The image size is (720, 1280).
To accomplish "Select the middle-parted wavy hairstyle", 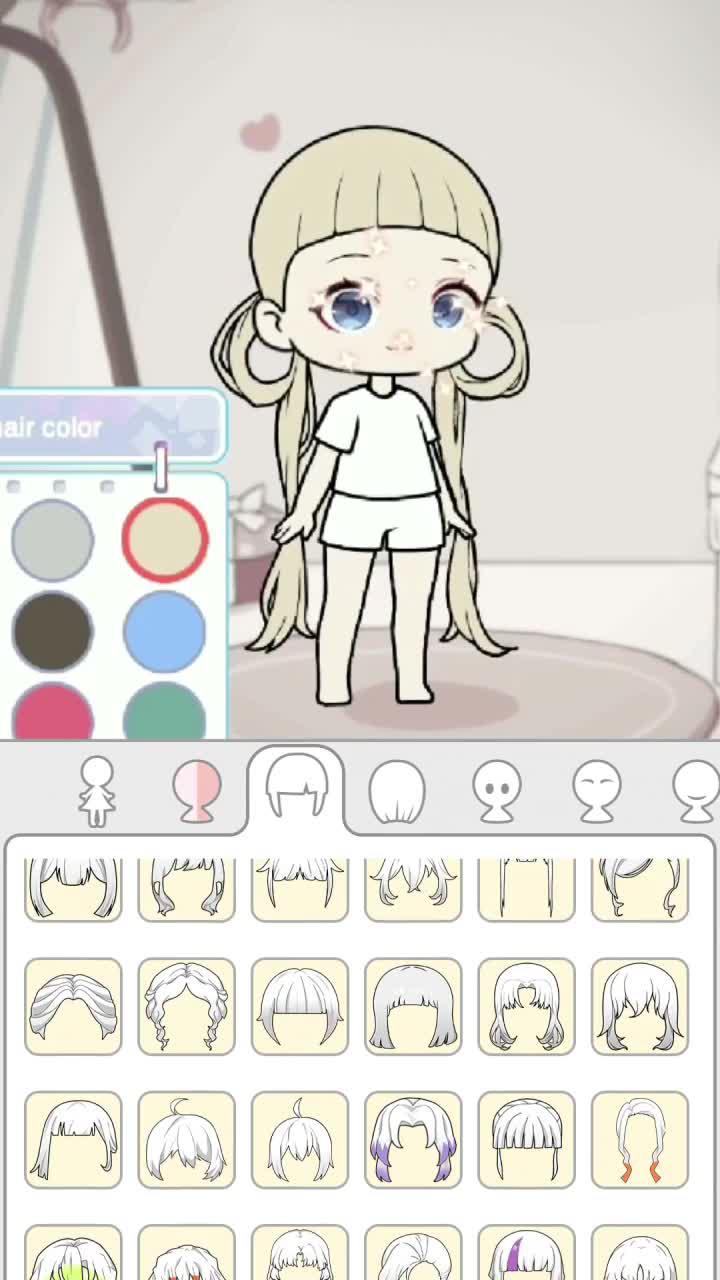I will (72, 1007).
